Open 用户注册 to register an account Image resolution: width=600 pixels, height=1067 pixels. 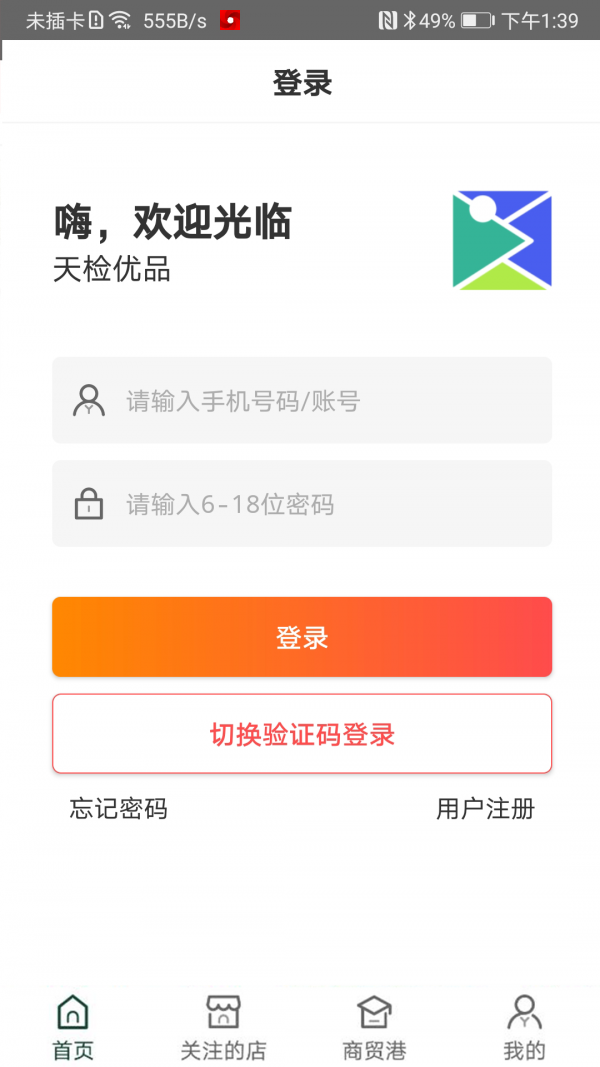485,809
